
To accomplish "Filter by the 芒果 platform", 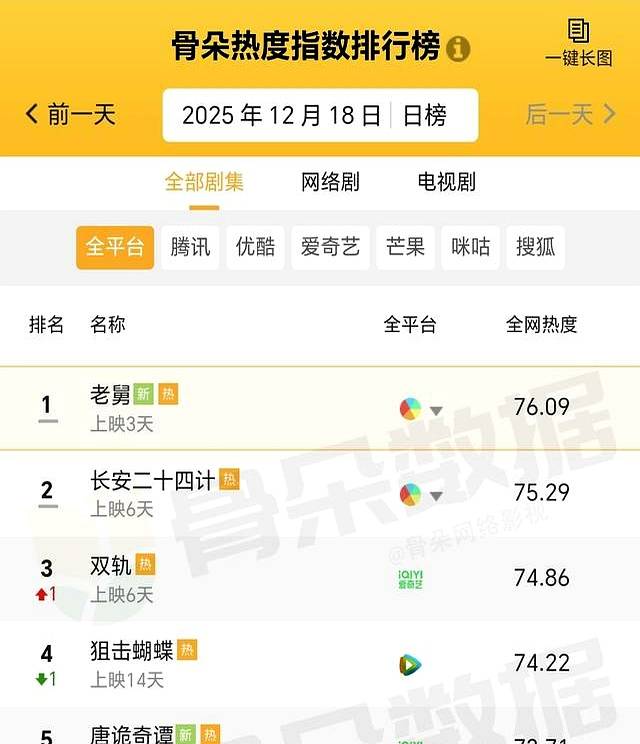I will click(406, 247).
